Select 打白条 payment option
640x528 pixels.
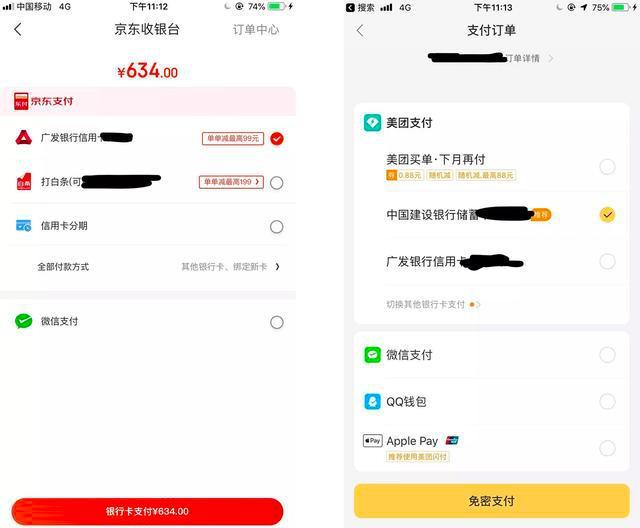coord(149,182)
